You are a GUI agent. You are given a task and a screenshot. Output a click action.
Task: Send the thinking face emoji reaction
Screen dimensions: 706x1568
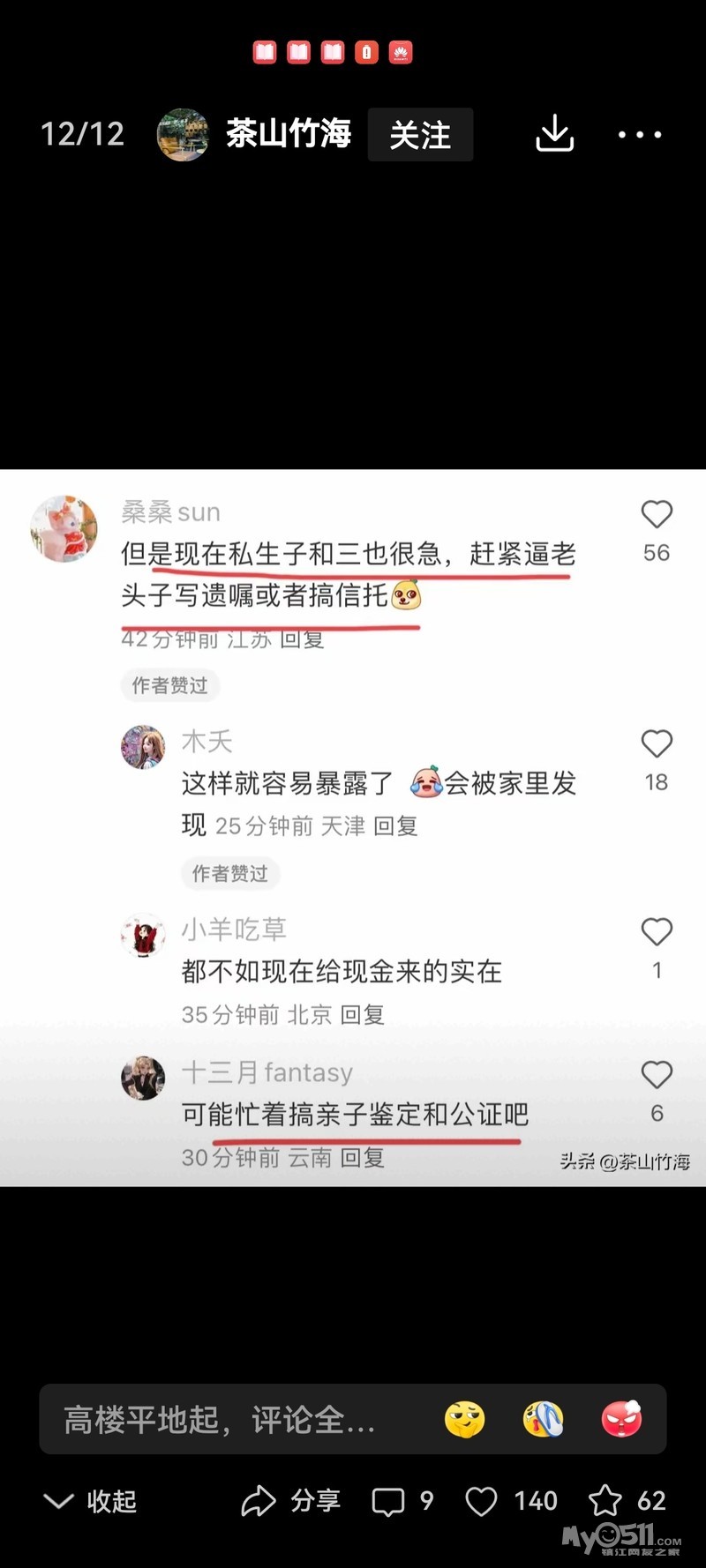(x=465, y=1420)
